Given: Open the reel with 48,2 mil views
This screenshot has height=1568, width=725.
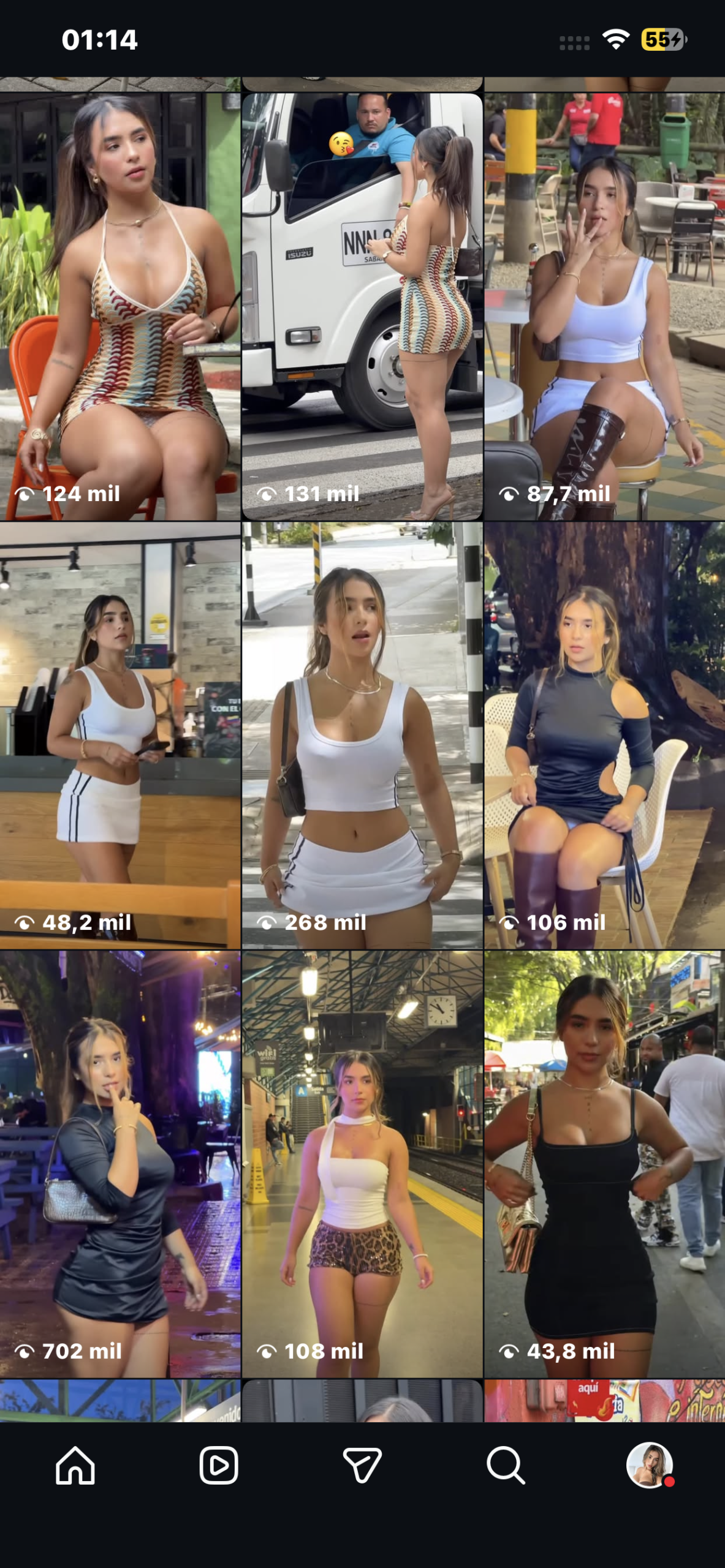Looking at the screenshot, I should coord(120,735).
